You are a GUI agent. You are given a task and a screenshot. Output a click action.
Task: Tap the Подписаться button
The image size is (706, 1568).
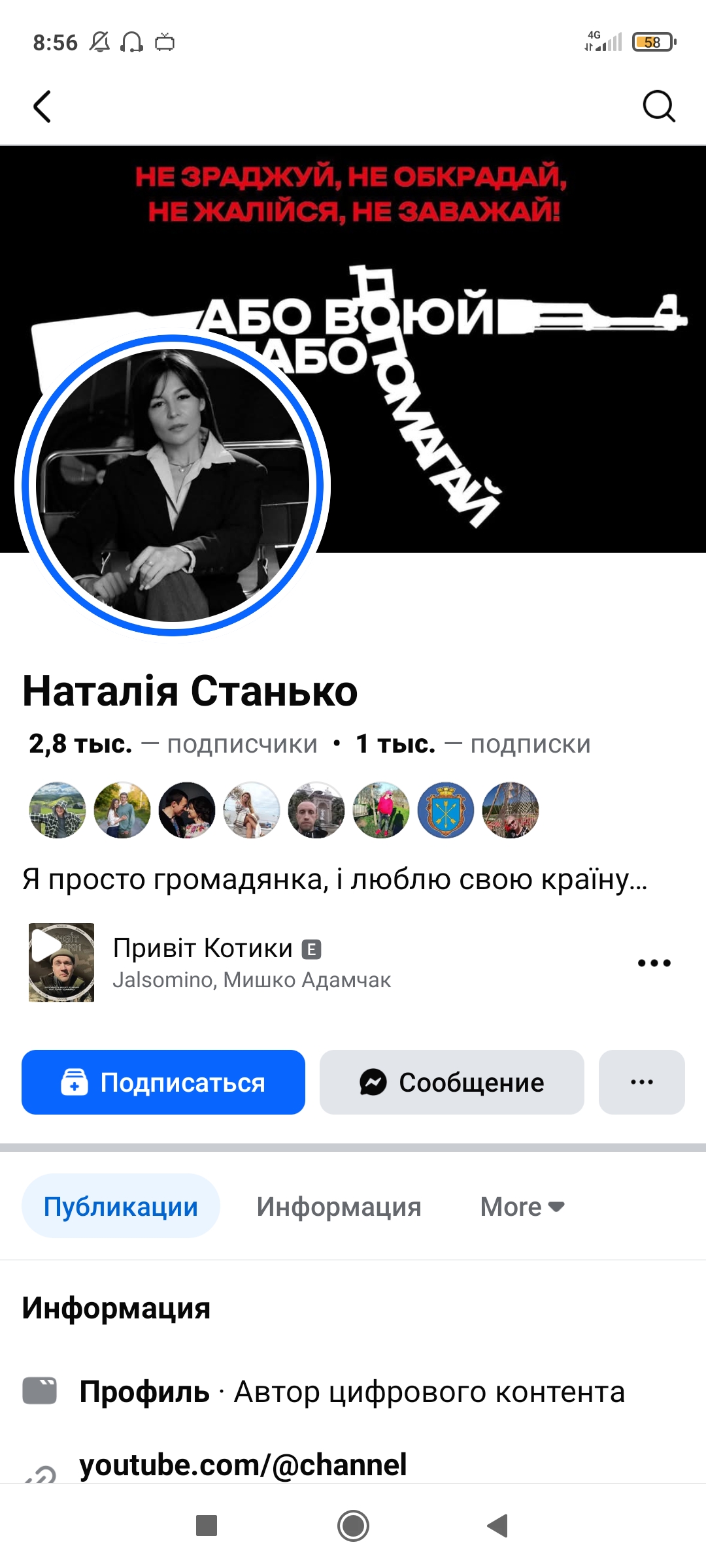pyautogui.click(x=163, y=1083)
